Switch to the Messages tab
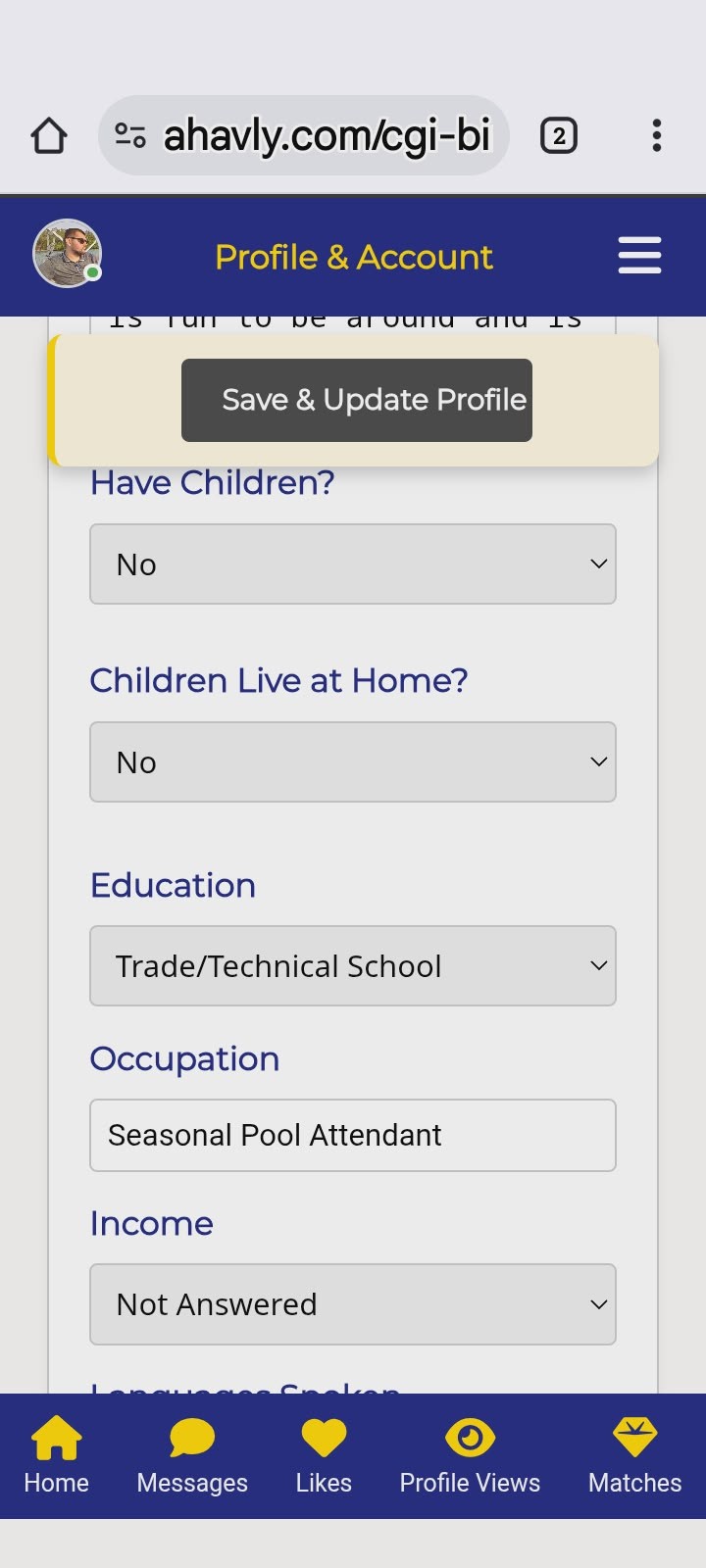This screenshot has height=1568, width=706. pyautogui.click(x=192, y=1455)
